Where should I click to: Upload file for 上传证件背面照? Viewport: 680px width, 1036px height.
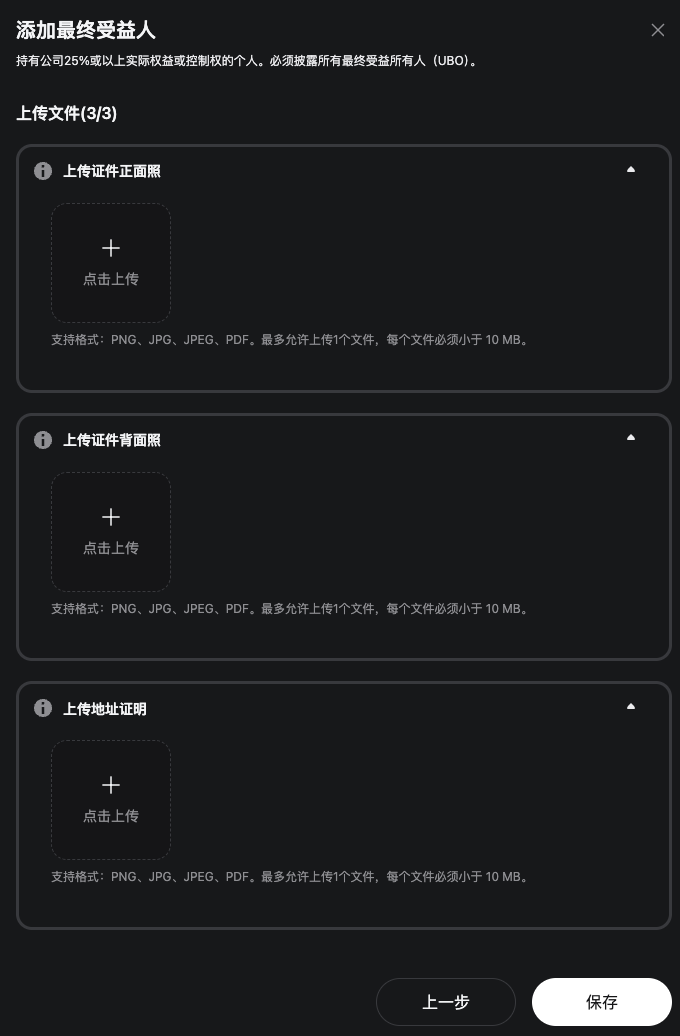(x=111, y=531)
